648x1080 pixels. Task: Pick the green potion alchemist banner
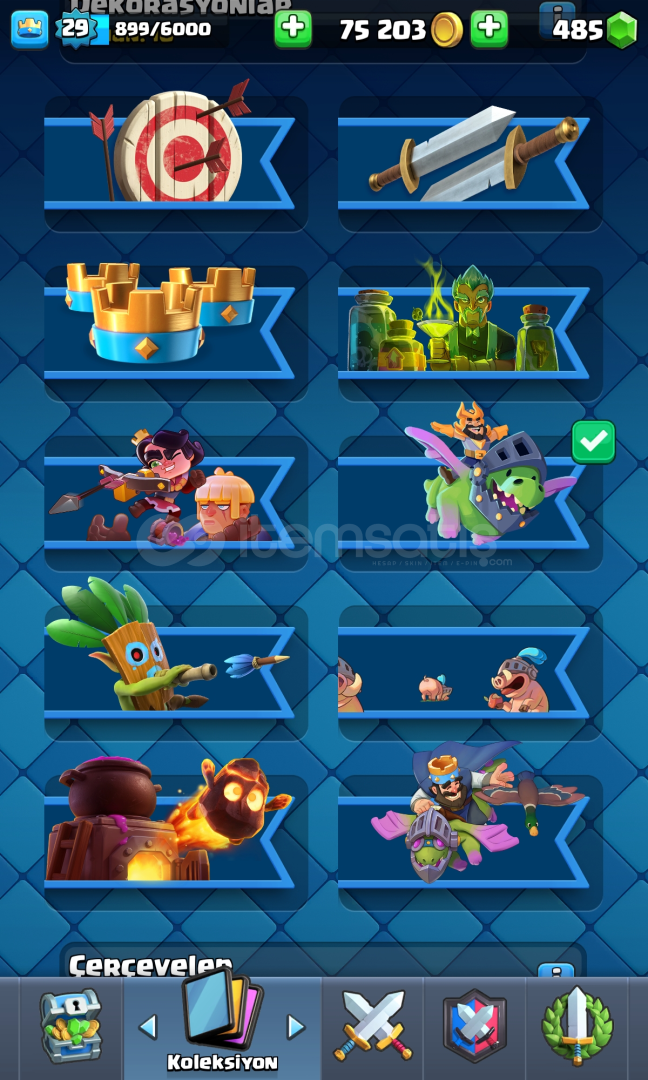click(470, 333)
